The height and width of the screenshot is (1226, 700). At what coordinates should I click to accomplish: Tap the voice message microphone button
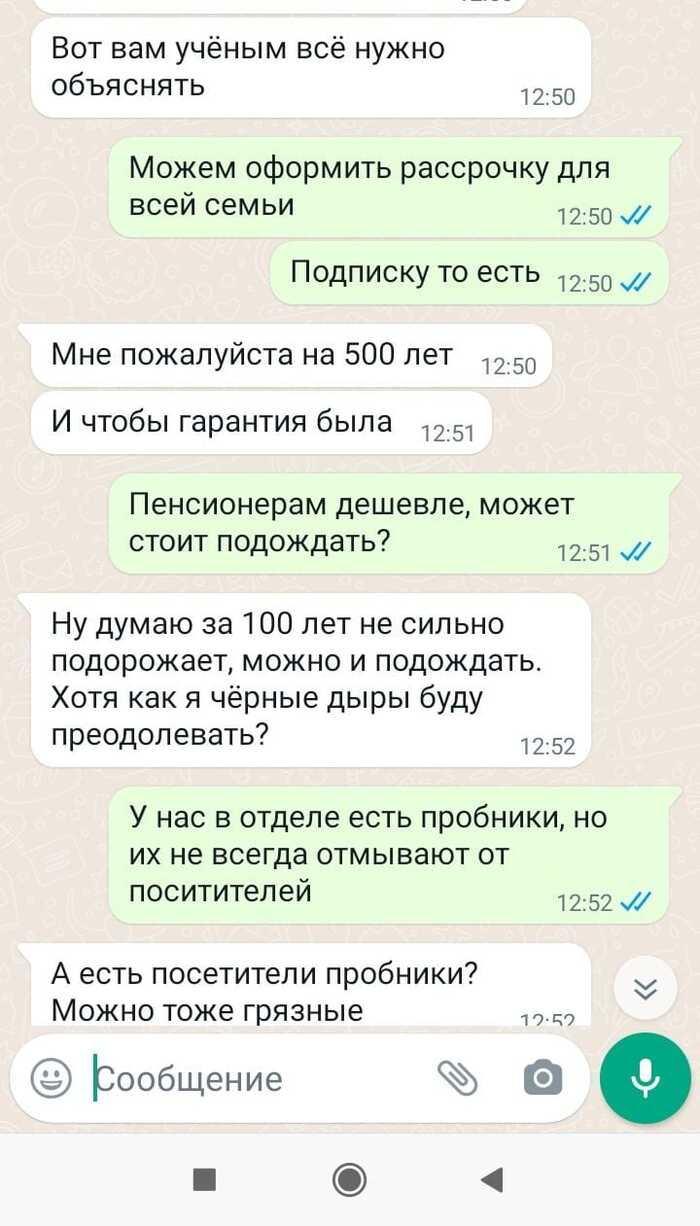645,1078
